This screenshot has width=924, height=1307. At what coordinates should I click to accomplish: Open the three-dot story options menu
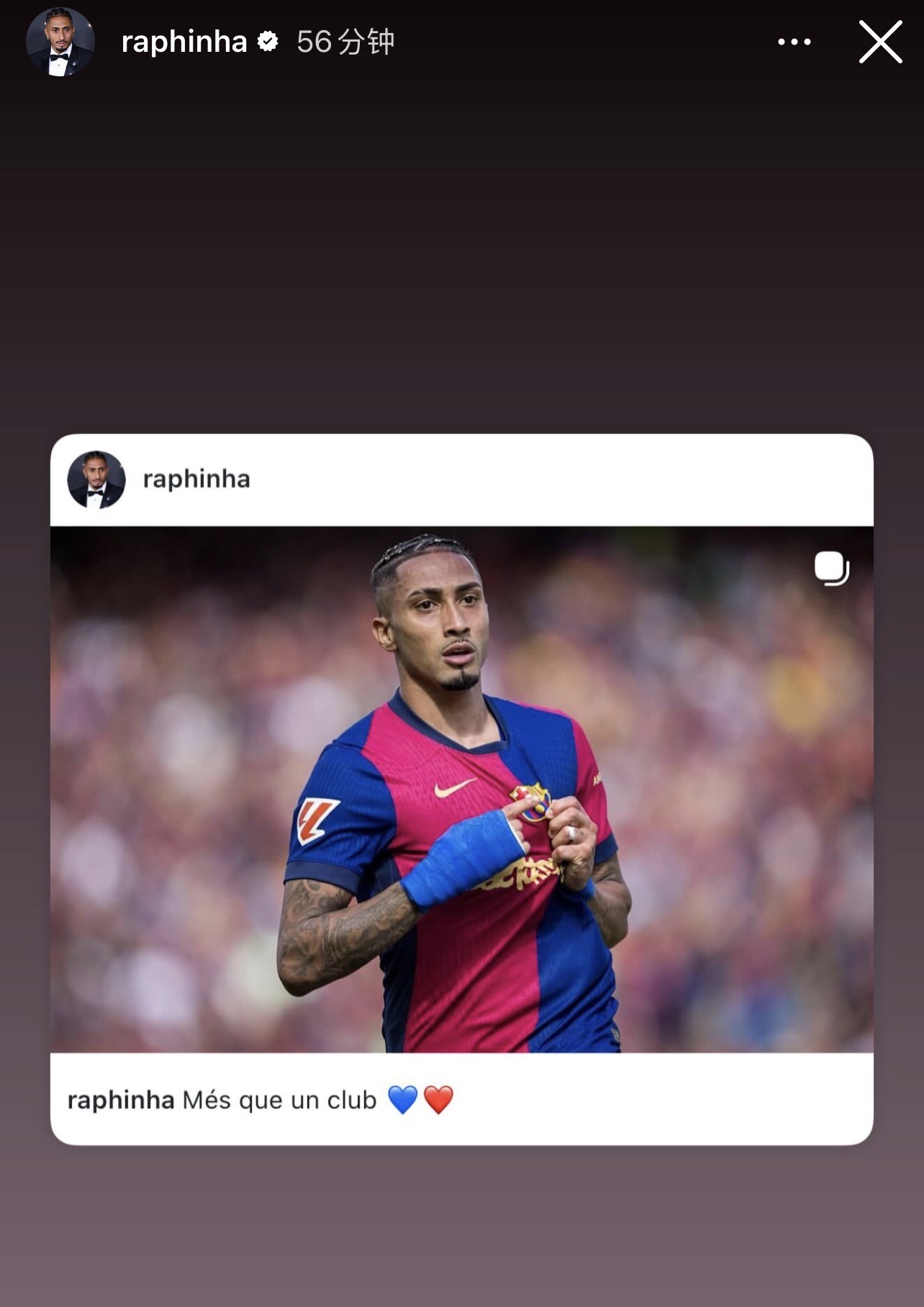coord(794,42)
